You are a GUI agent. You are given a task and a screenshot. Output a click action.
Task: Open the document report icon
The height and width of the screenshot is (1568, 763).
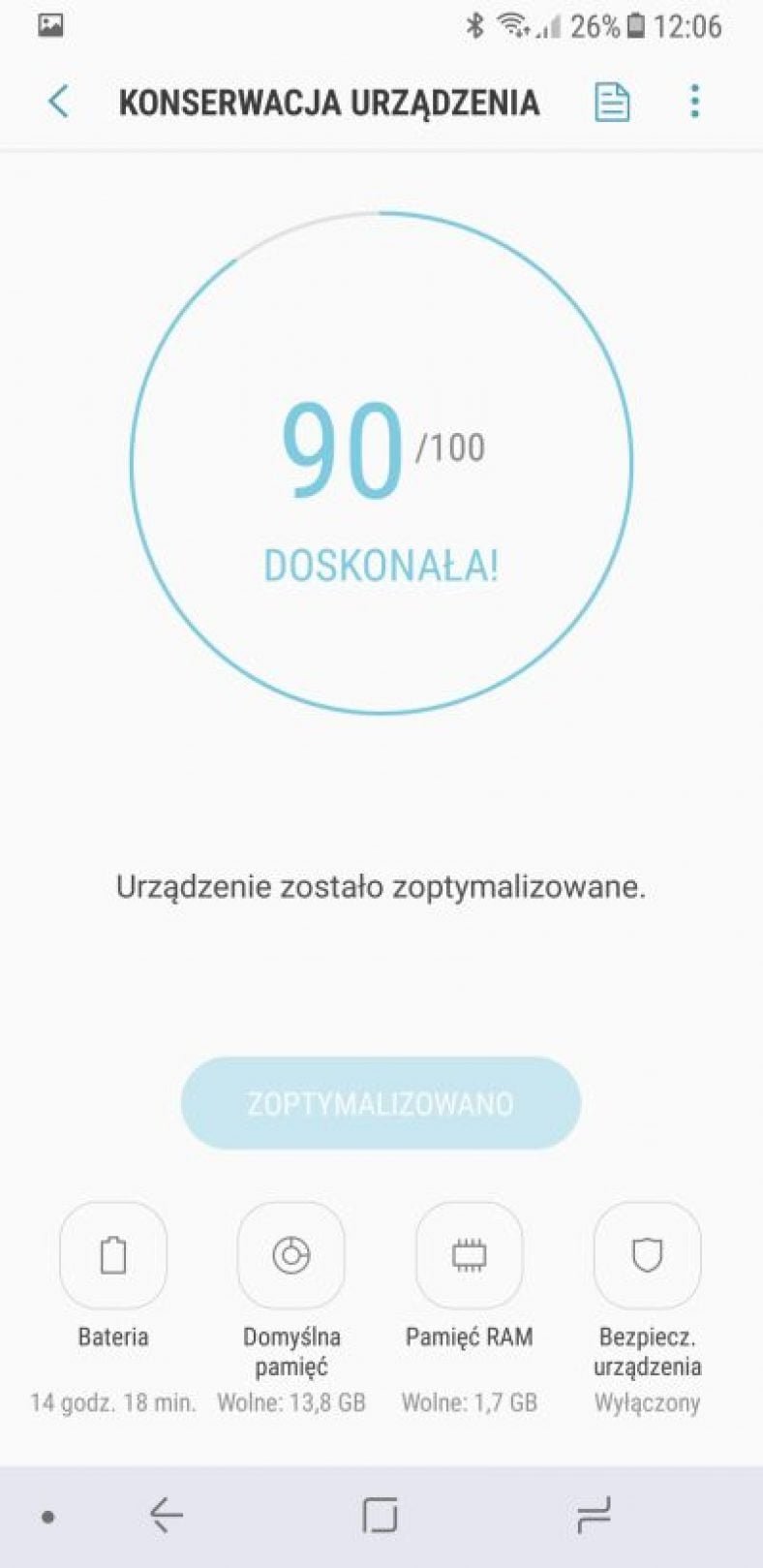[x=611, y=101]
